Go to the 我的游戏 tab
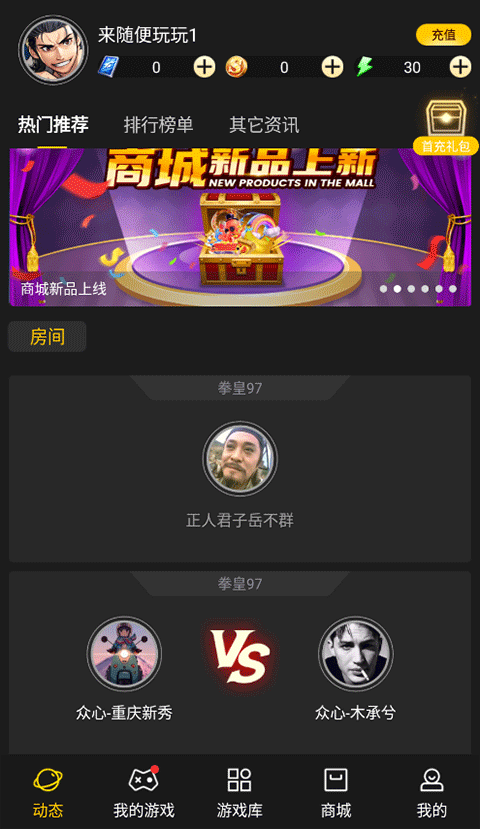Screen dimensions: 480x829 click(144, 792)
